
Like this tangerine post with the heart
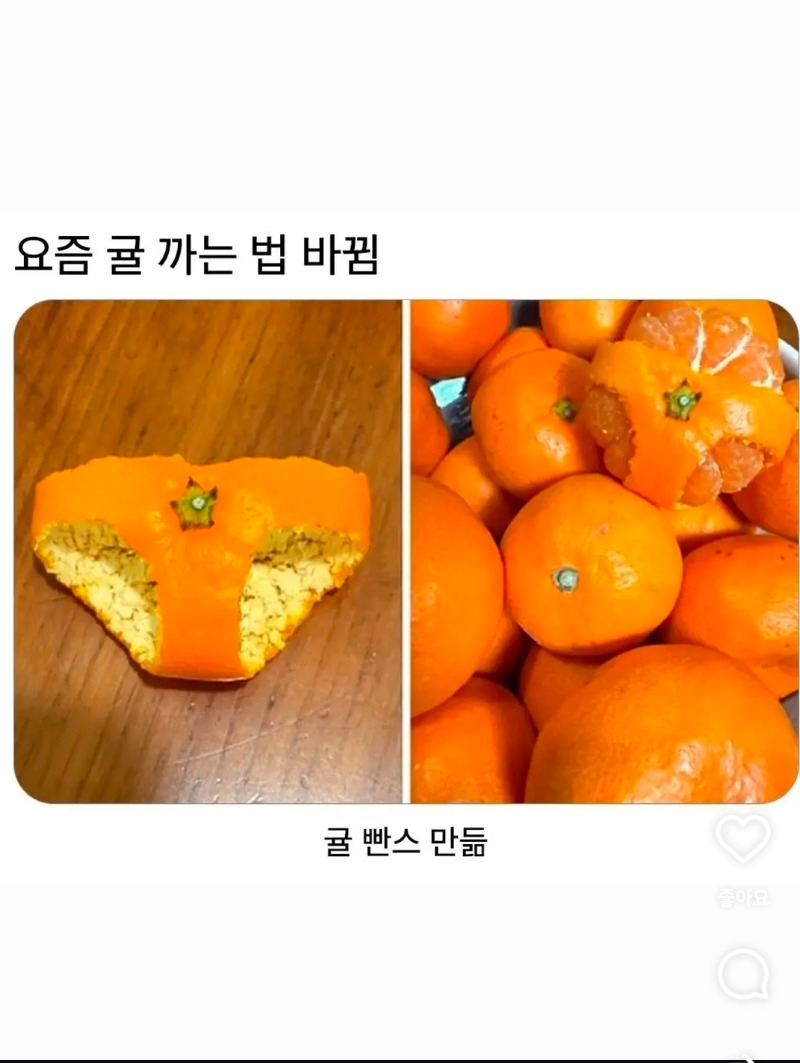[744, 838]
